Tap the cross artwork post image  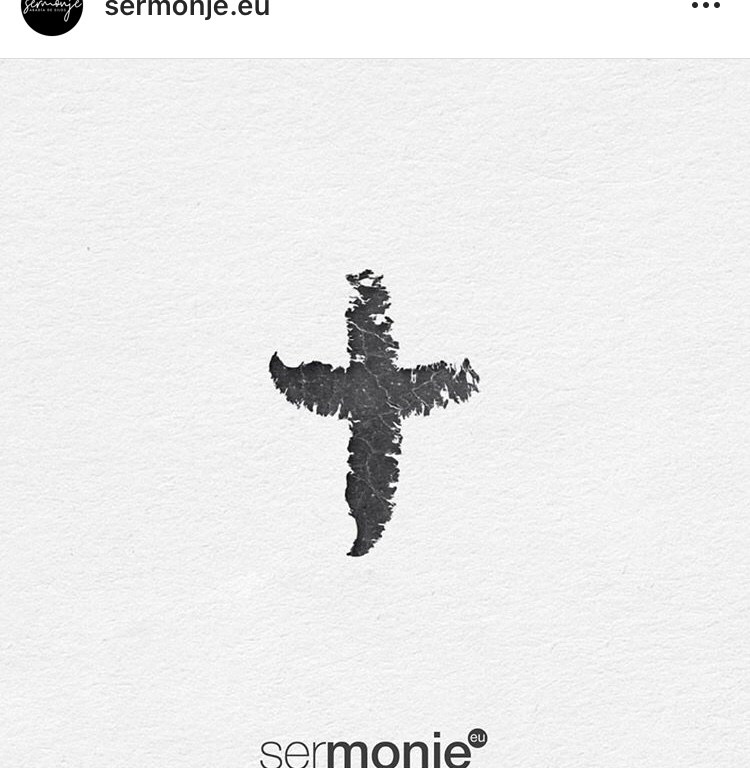coord(374,412)
